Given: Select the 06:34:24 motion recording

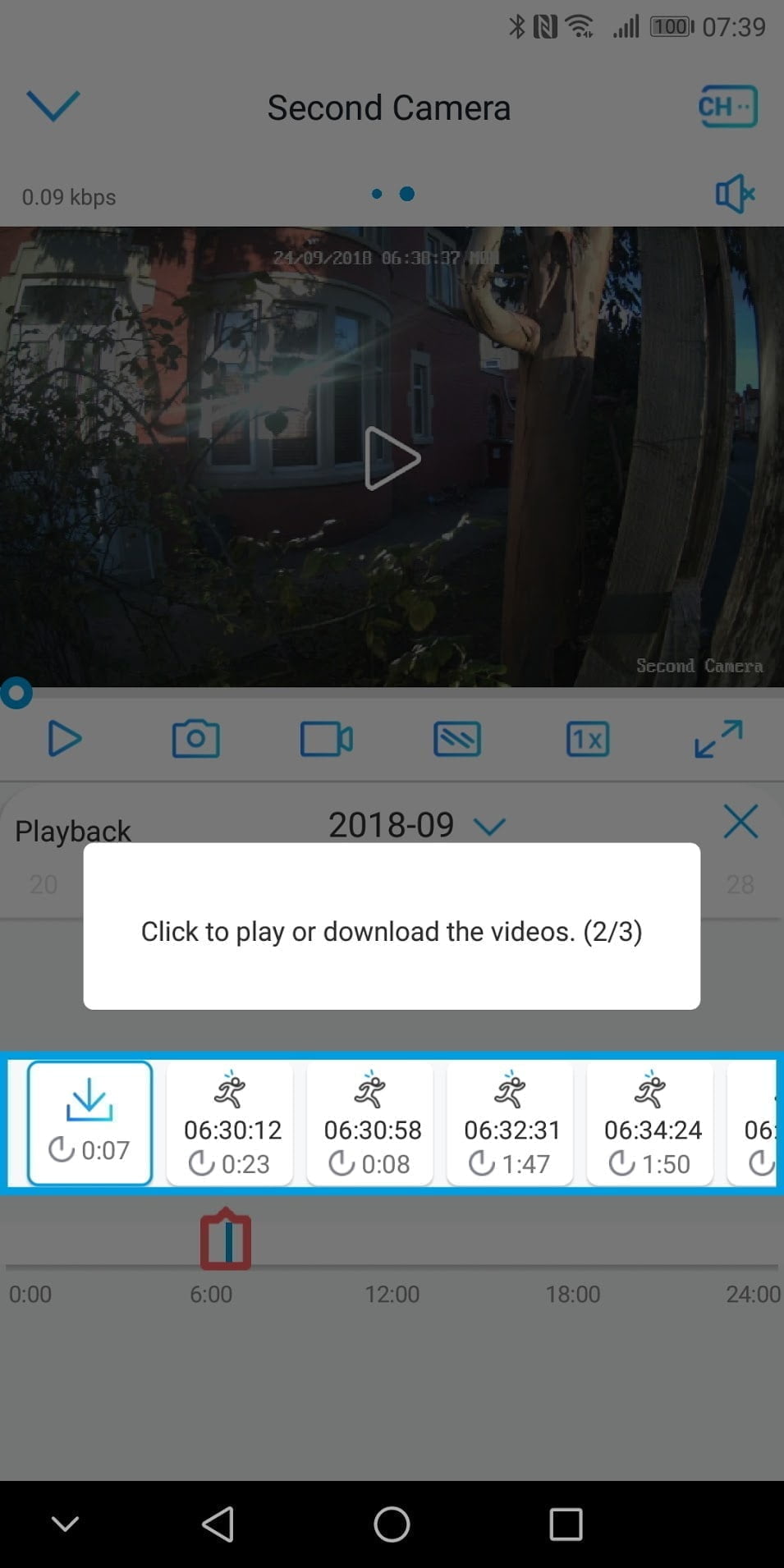Looking at the screenshot, I should tap(650, 1122).
